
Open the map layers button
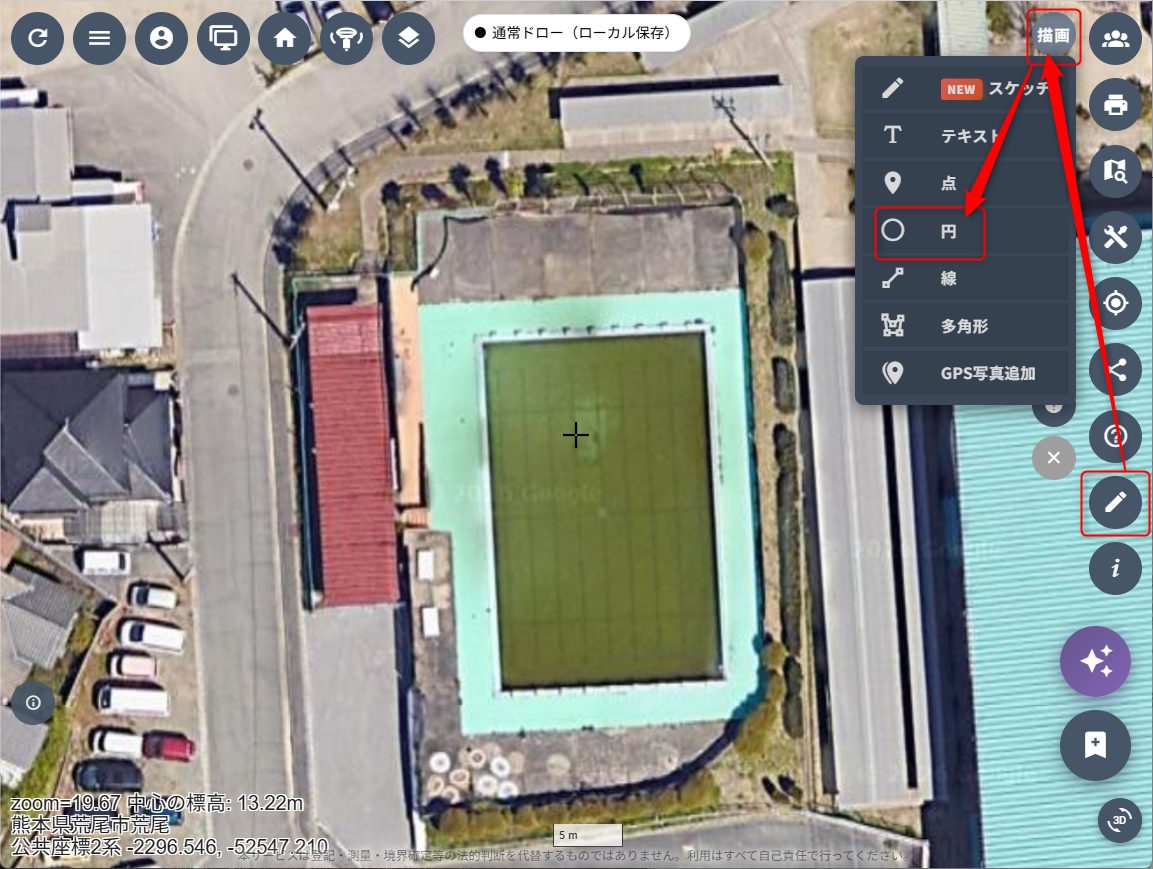pos(408,39)
